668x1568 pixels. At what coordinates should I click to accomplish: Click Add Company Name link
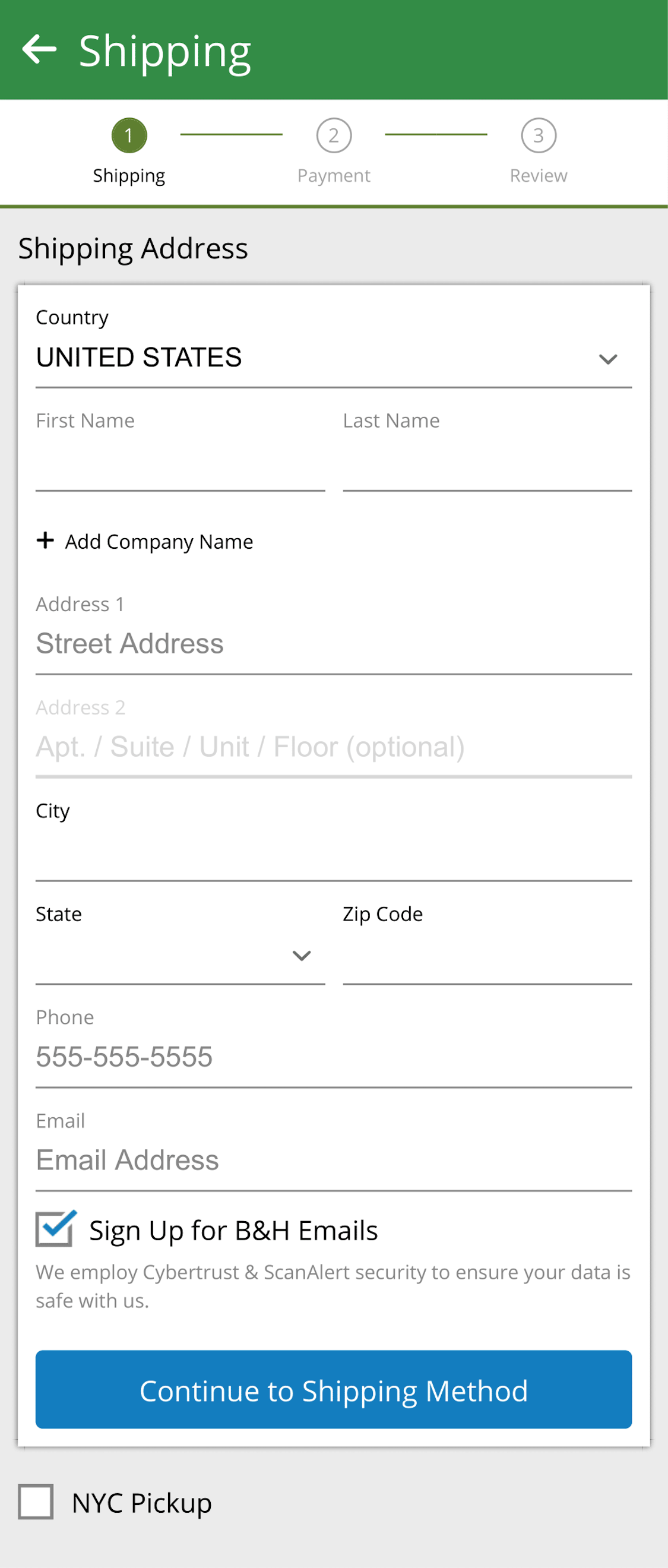click(158, 540)
